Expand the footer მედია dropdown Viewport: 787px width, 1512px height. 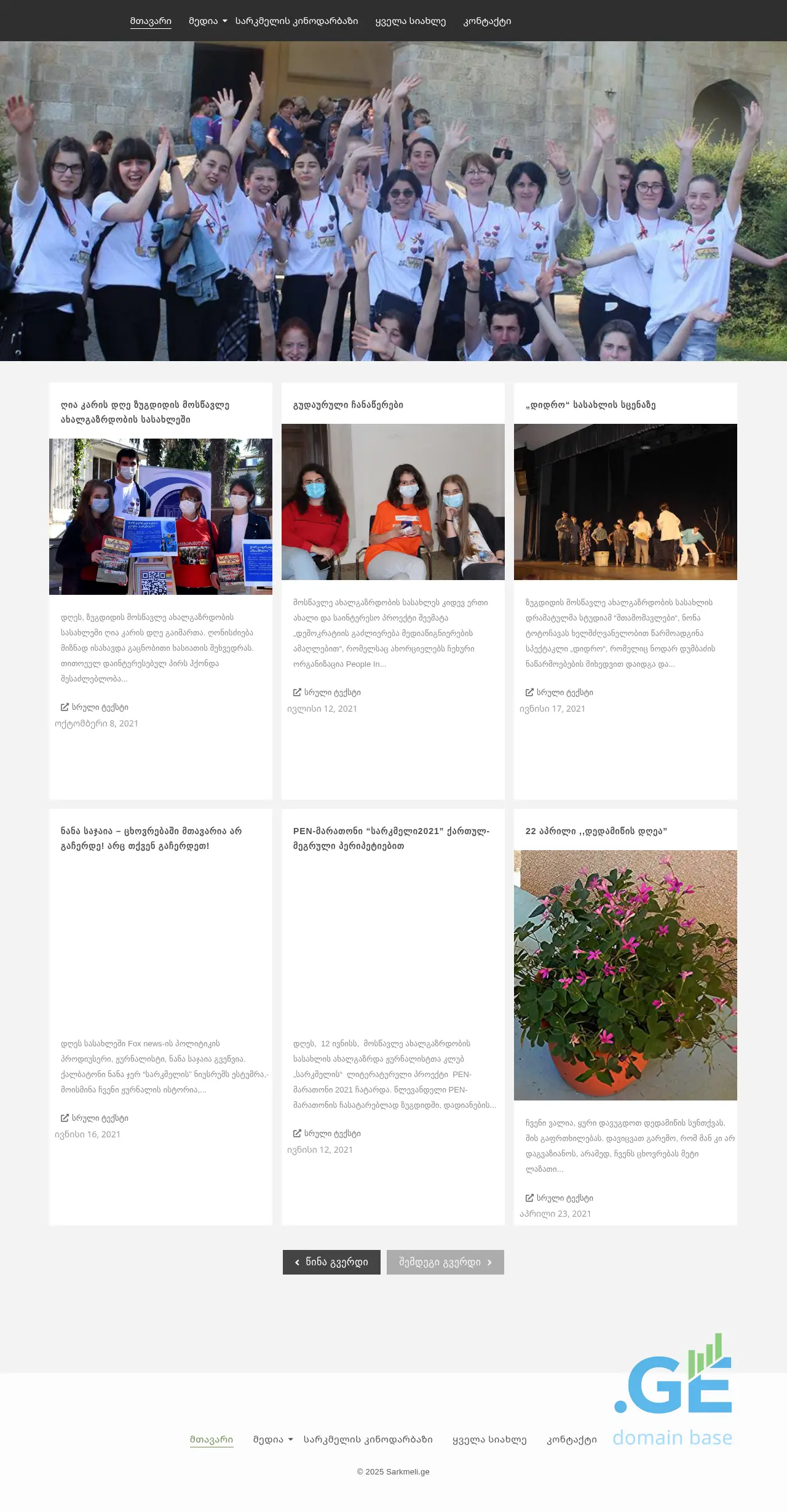[x=273, y=1439]
